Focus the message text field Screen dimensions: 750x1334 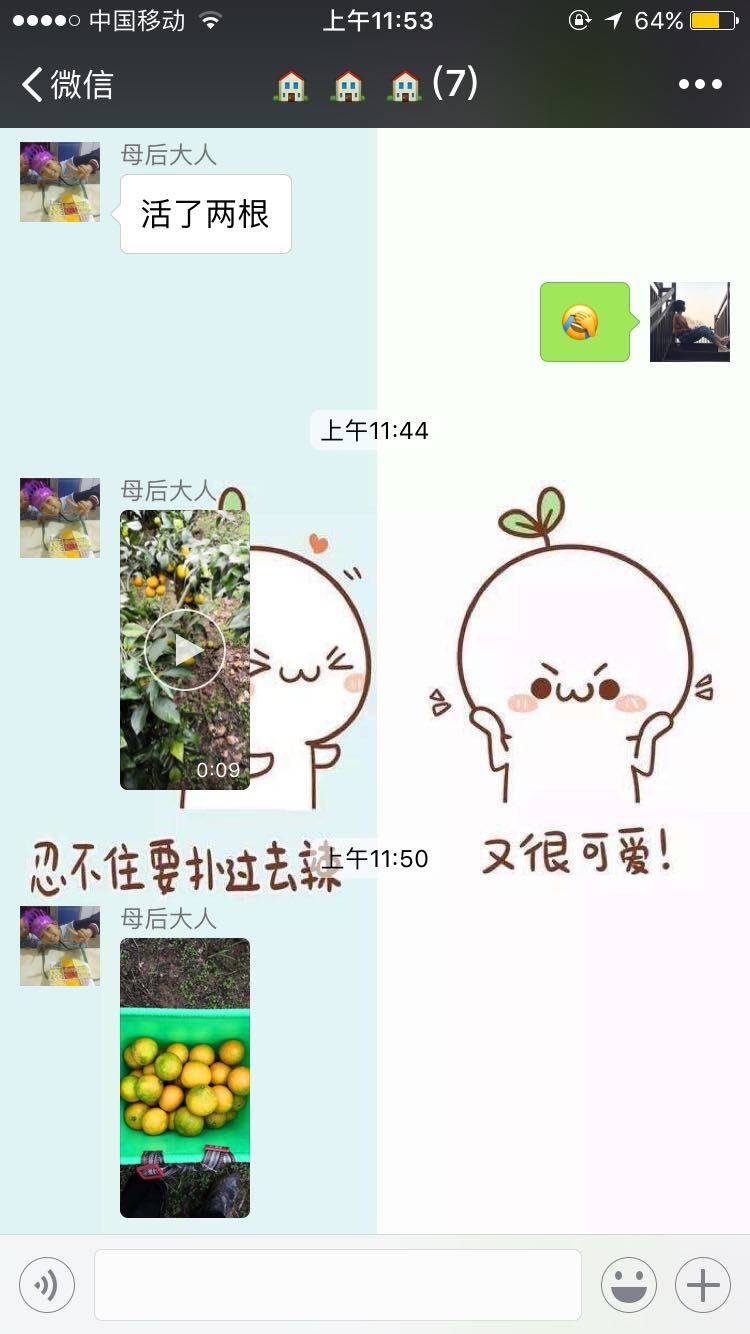[x=338, y=1285]
